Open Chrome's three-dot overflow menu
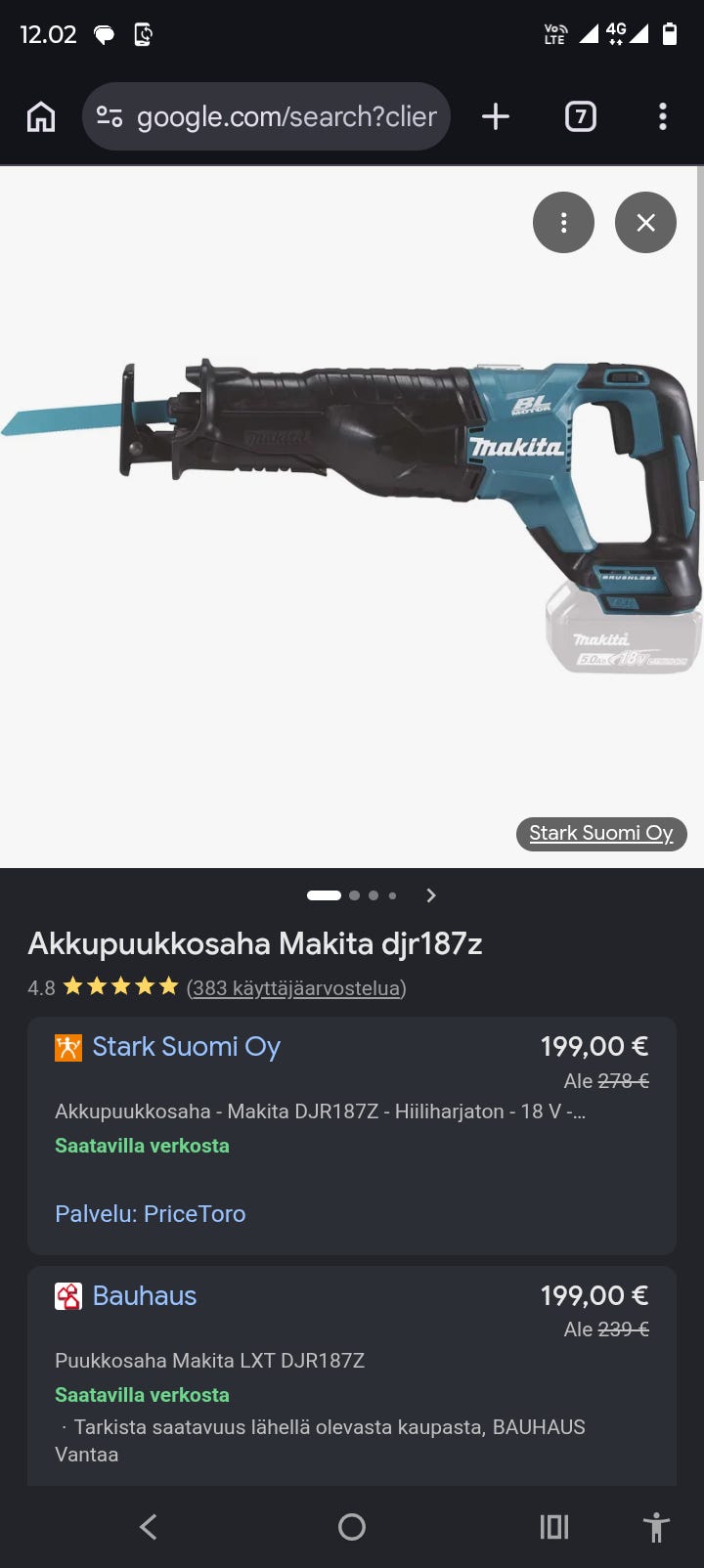Screen dimensions: 704x1568 point(663,116)
